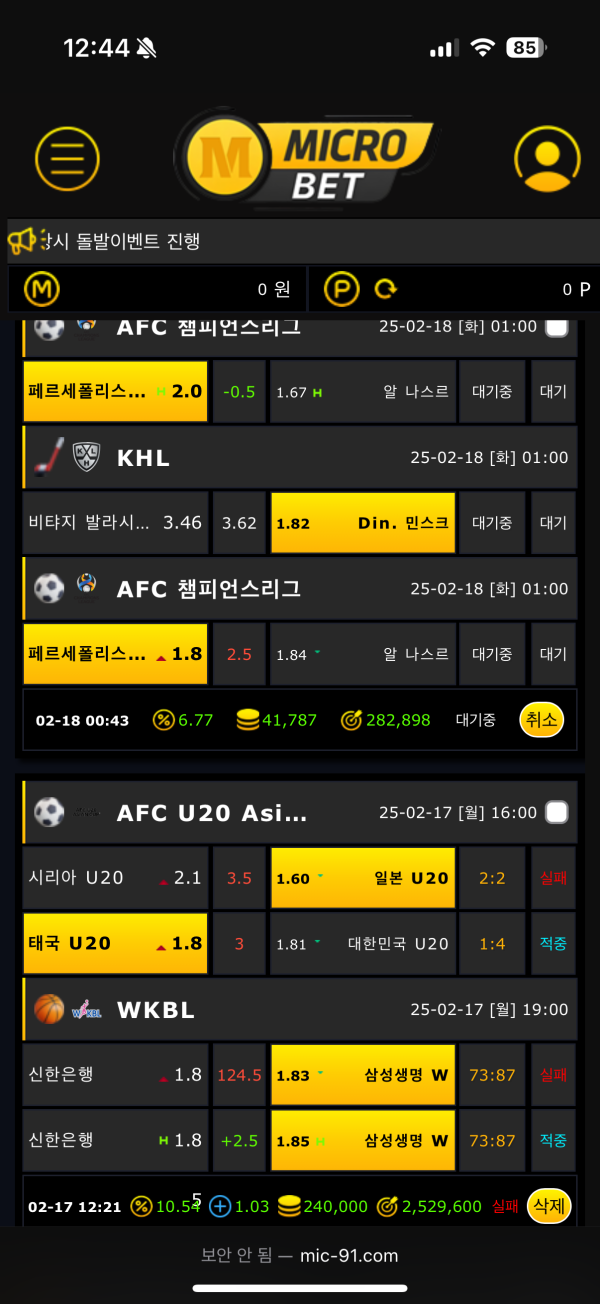Cancel the pending bet with 취소
The image size is (600, 1304).
point(540,719)
